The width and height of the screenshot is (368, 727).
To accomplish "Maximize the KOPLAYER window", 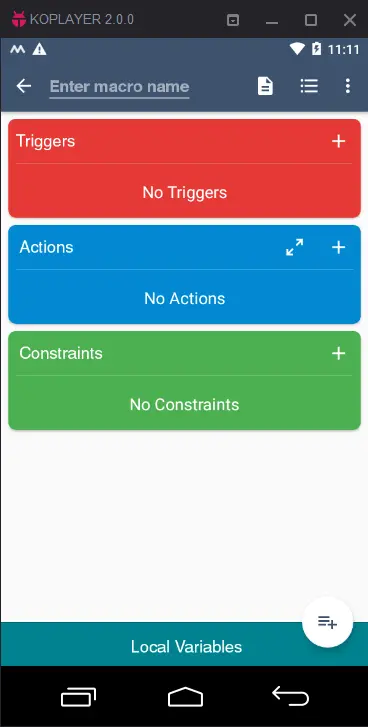I will click(311, 20).
